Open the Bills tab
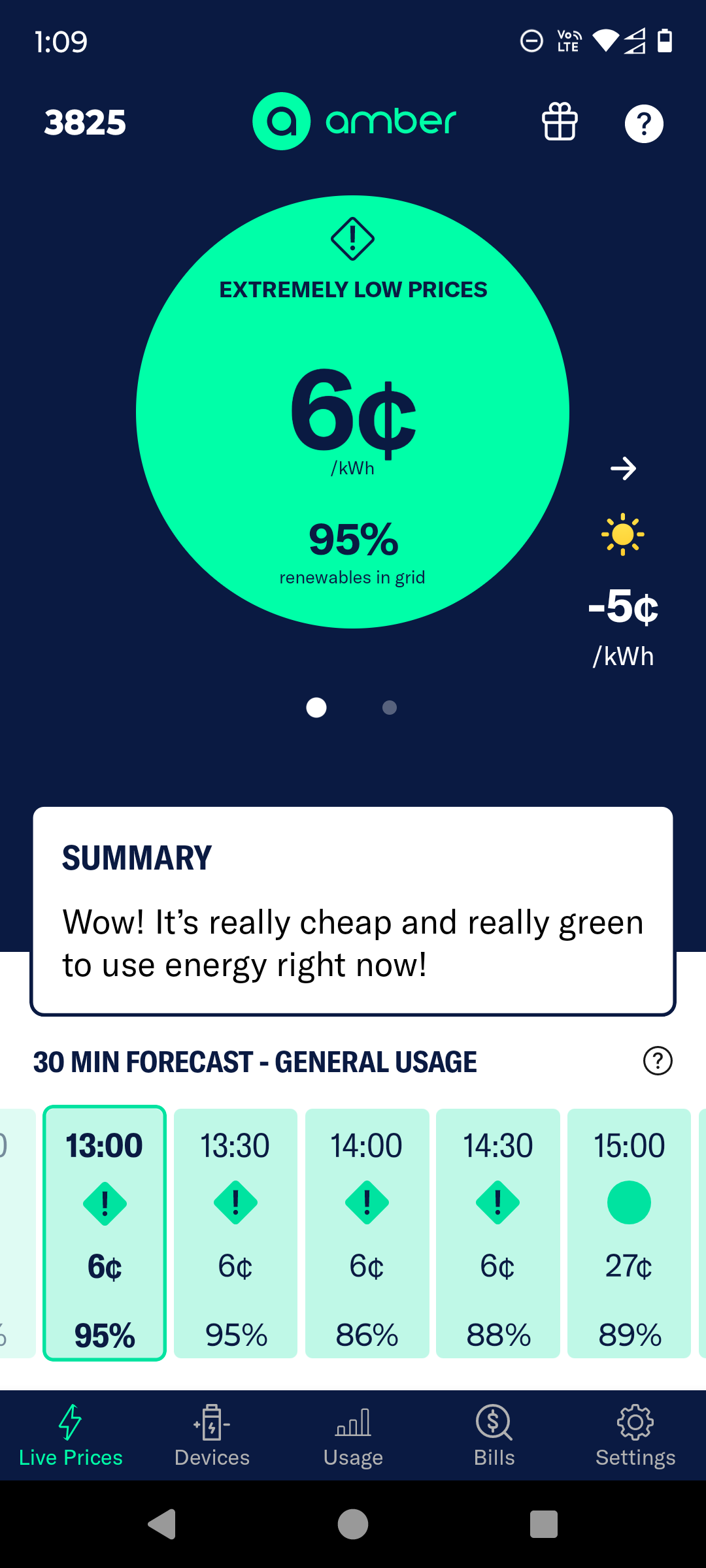Screen dimensions: 706x1568 click(x=494, y=1435)
